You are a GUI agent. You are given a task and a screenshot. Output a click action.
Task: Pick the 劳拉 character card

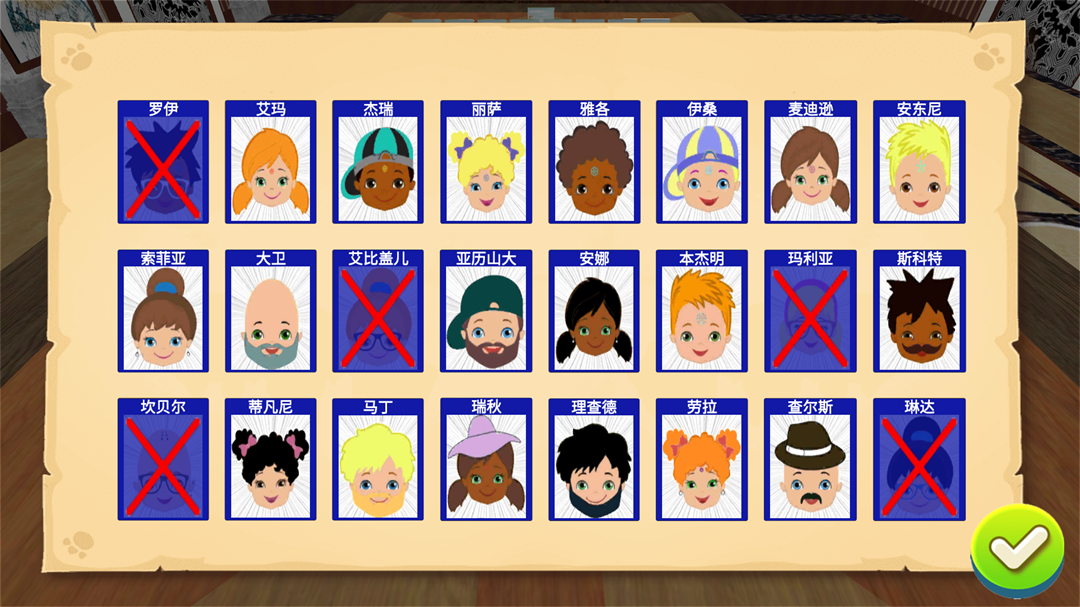coord(702,460)
